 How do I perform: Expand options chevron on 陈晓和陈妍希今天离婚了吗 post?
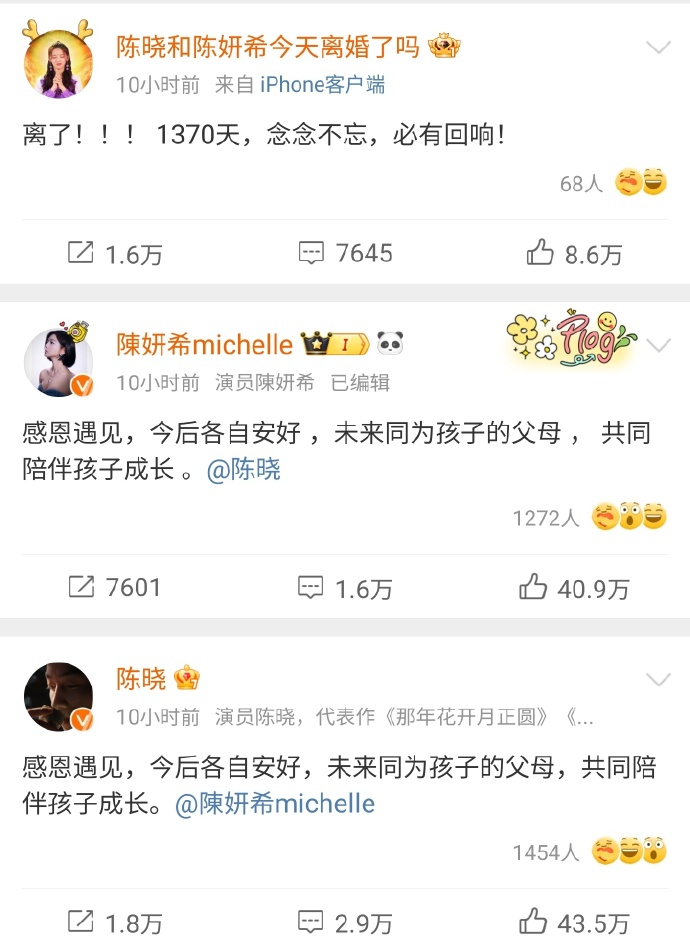coord(658,48)
